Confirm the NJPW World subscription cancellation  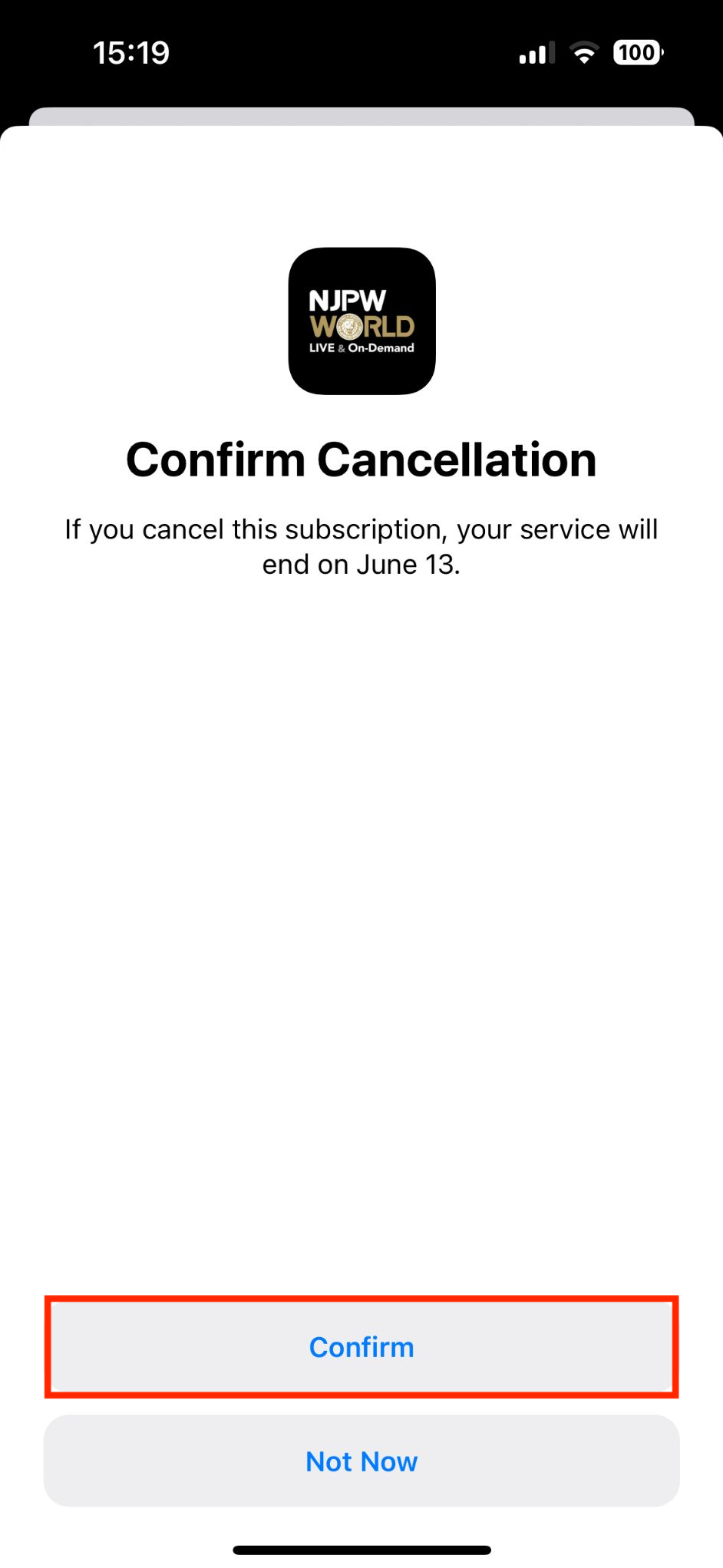(361, 1347)
